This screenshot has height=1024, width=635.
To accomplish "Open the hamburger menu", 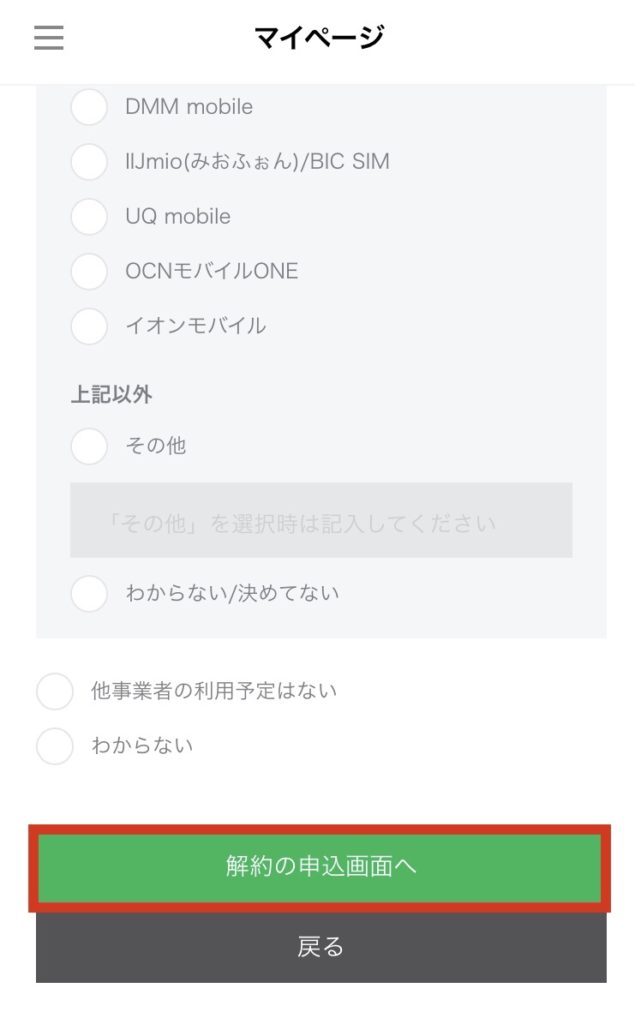I will coord(48,38).
